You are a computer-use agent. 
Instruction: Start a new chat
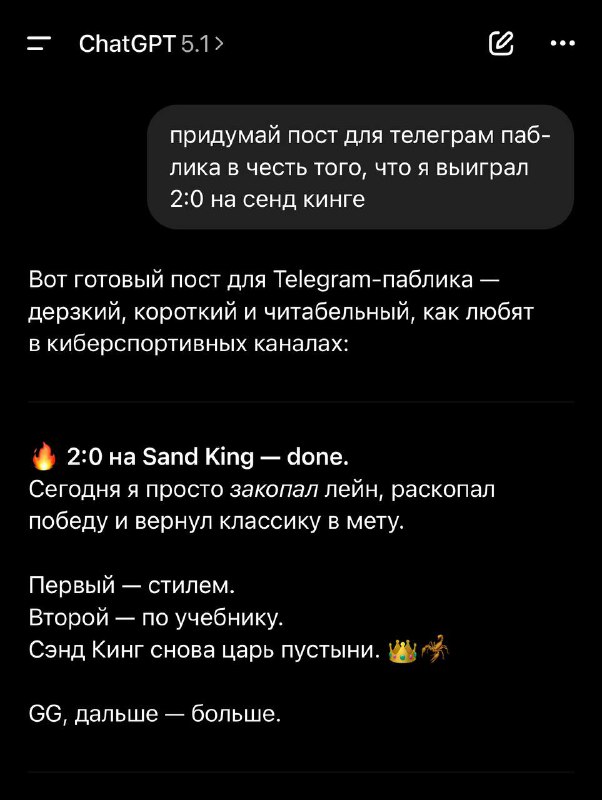point(501,43)
